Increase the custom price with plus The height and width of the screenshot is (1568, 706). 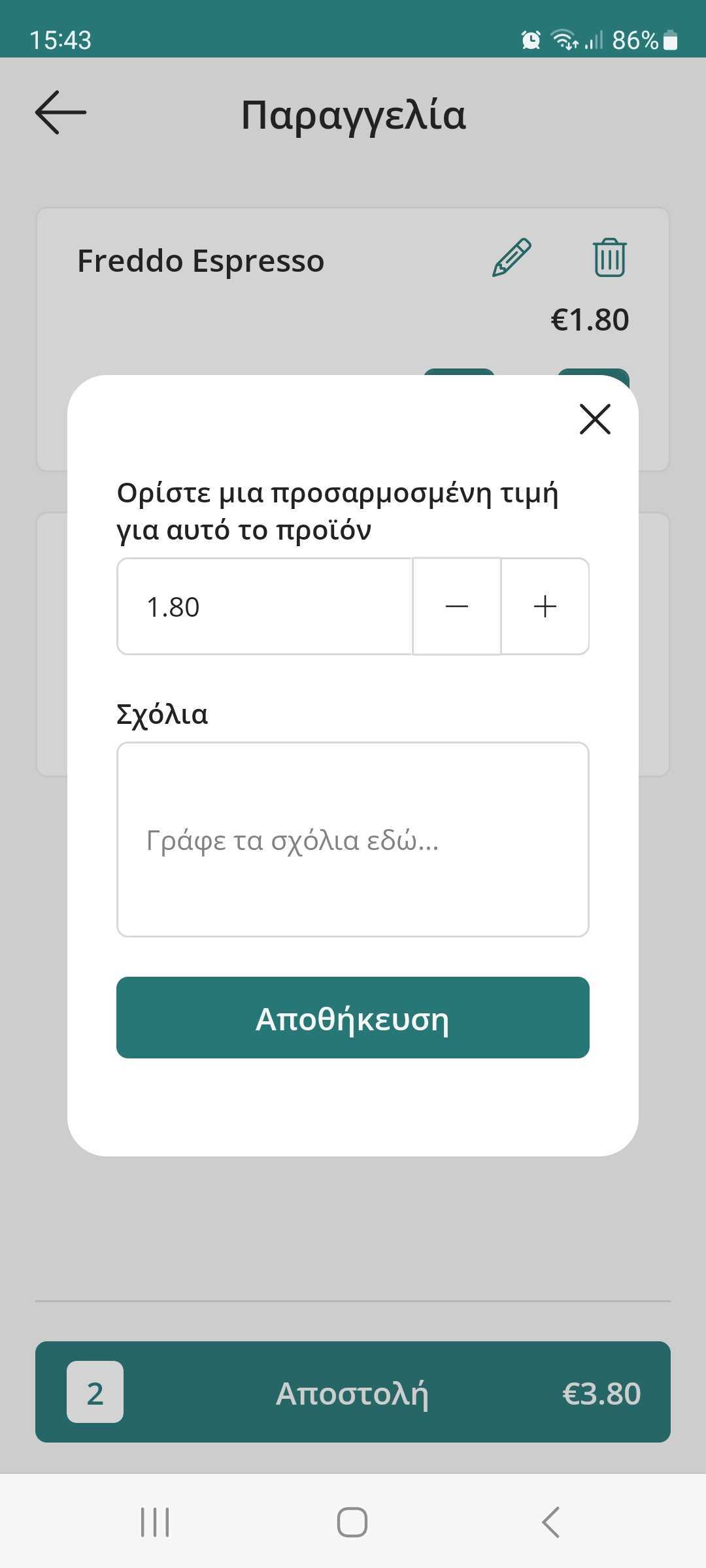point(545,606)
